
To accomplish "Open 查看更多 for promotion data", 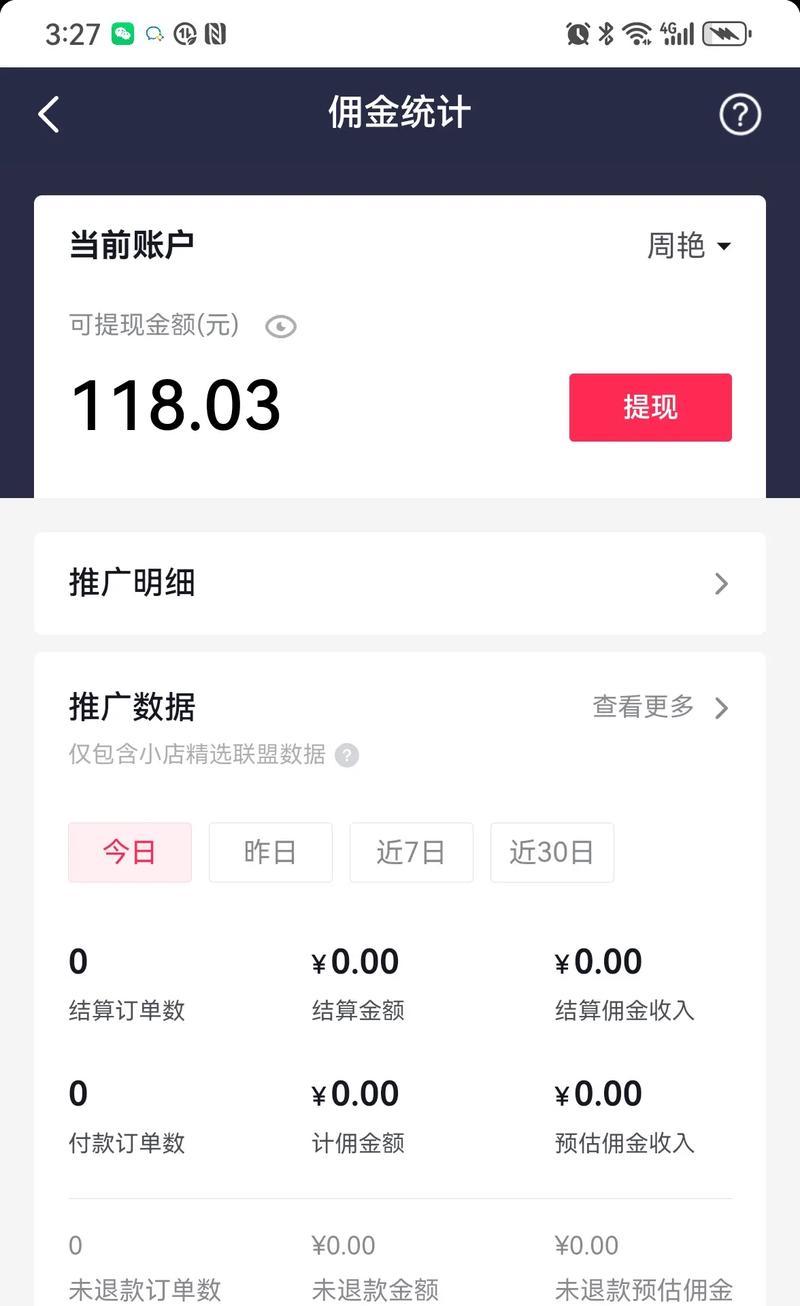I will (x=661, y=708).
